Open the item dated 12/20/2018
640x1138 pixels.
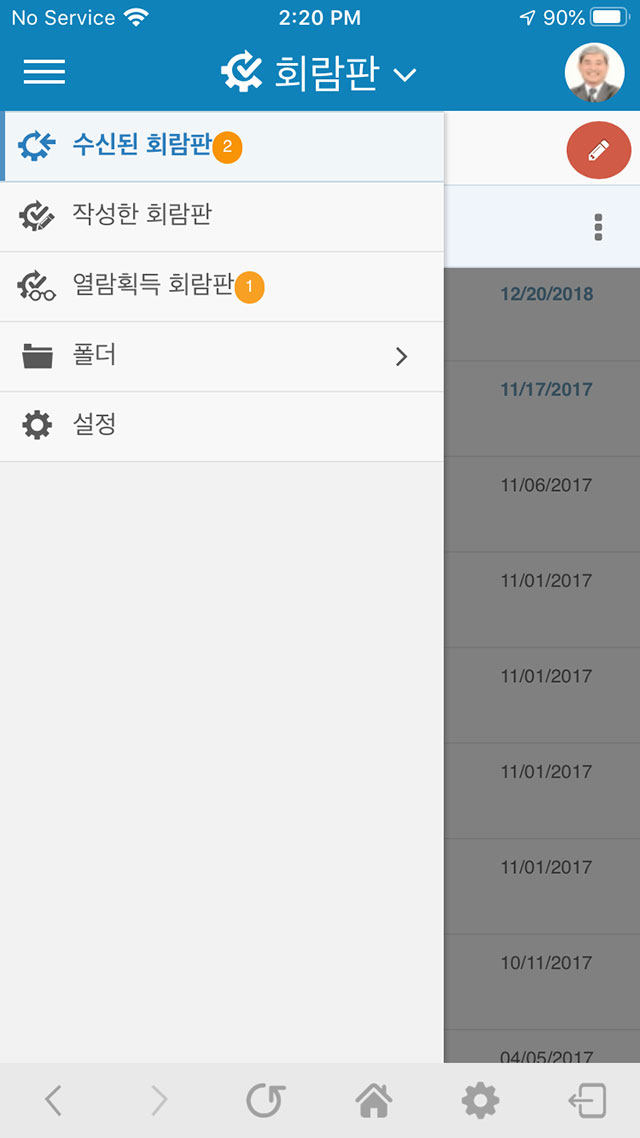[546, 295]
